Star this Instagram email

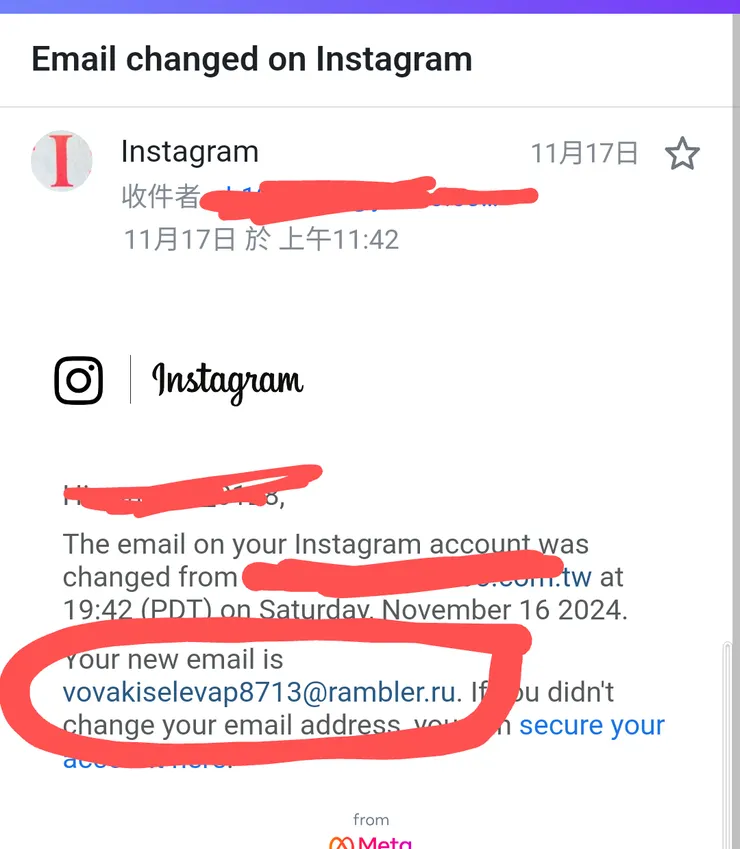coord(682,154)
